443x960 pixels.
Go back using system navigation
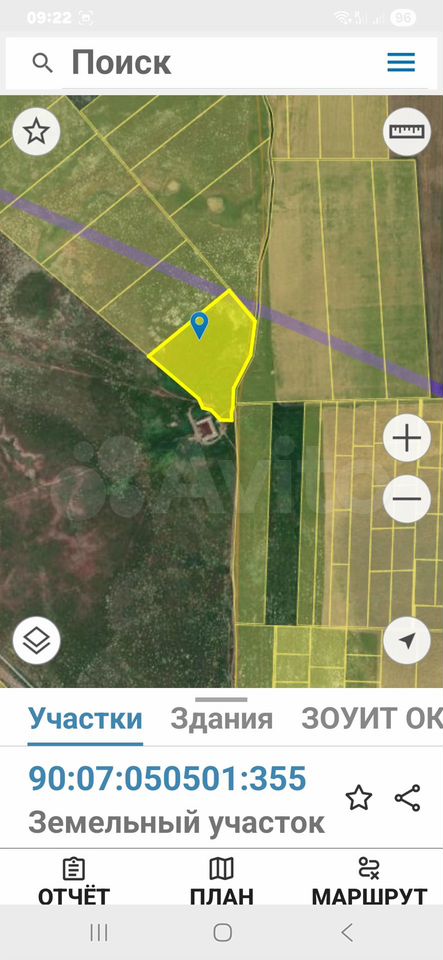tap(346, 932)
